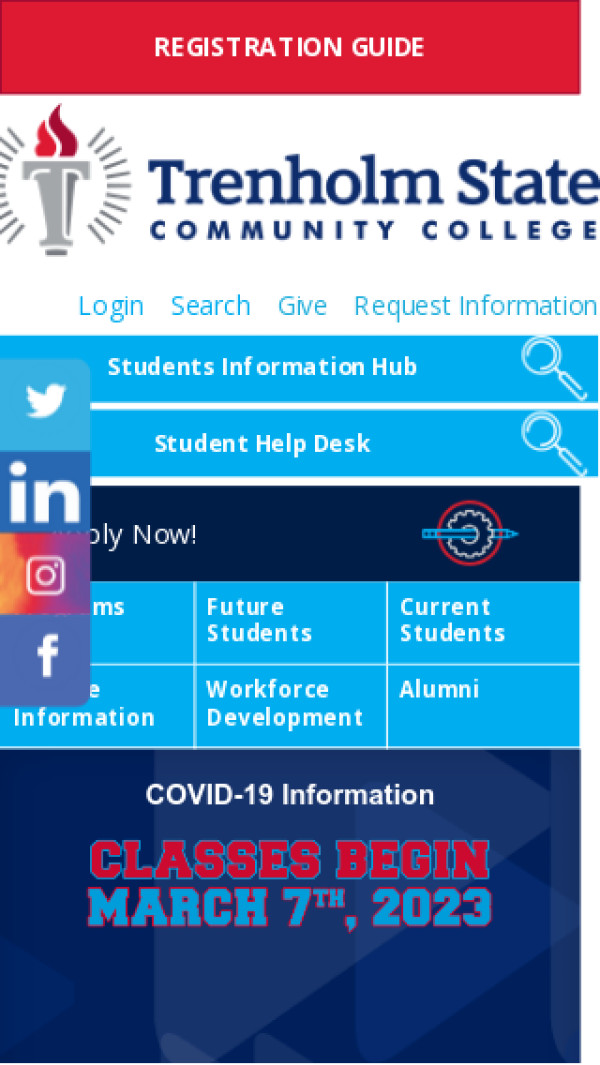
Task: Open the Facebook social icon
Action: 45,657
